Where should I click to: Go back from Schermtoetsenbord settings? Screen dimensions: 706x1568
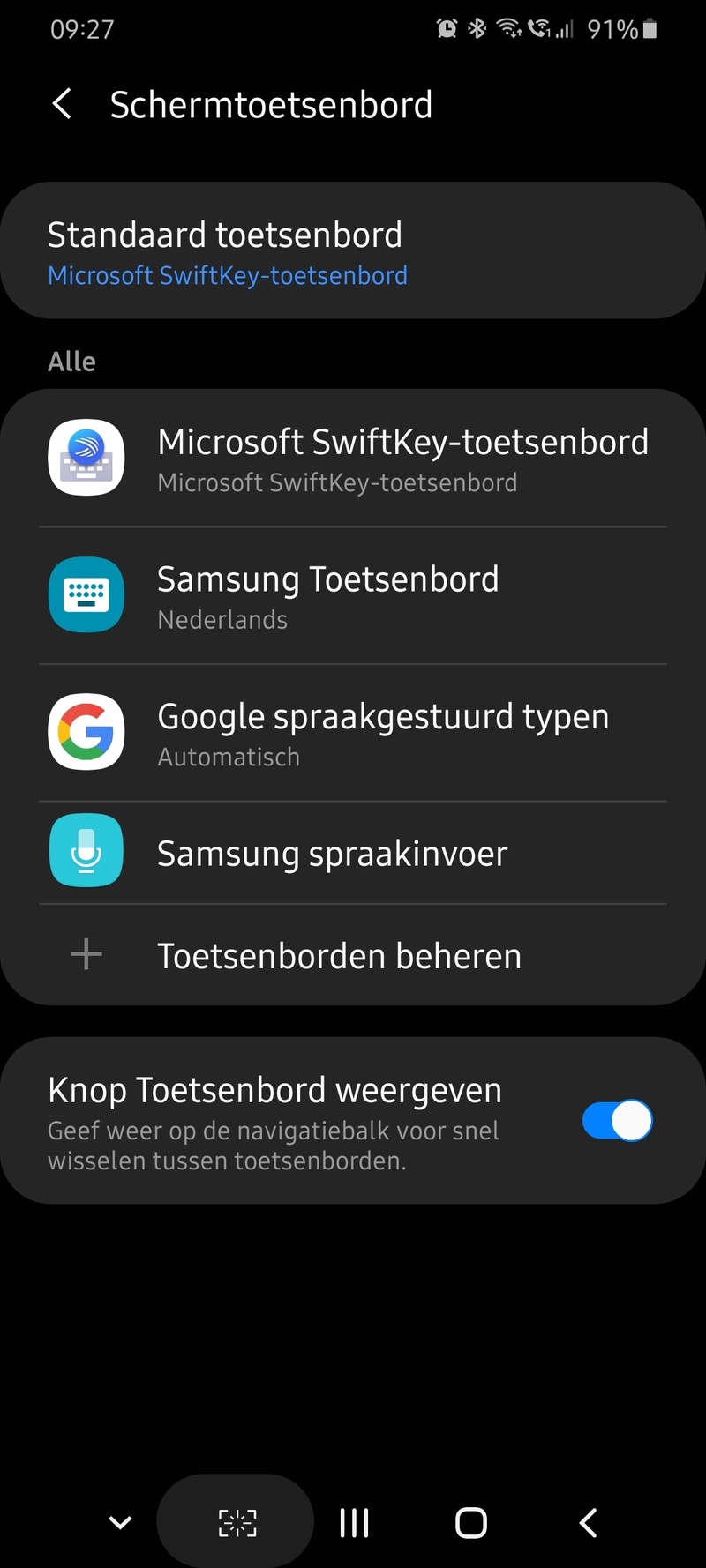[62, 104]
